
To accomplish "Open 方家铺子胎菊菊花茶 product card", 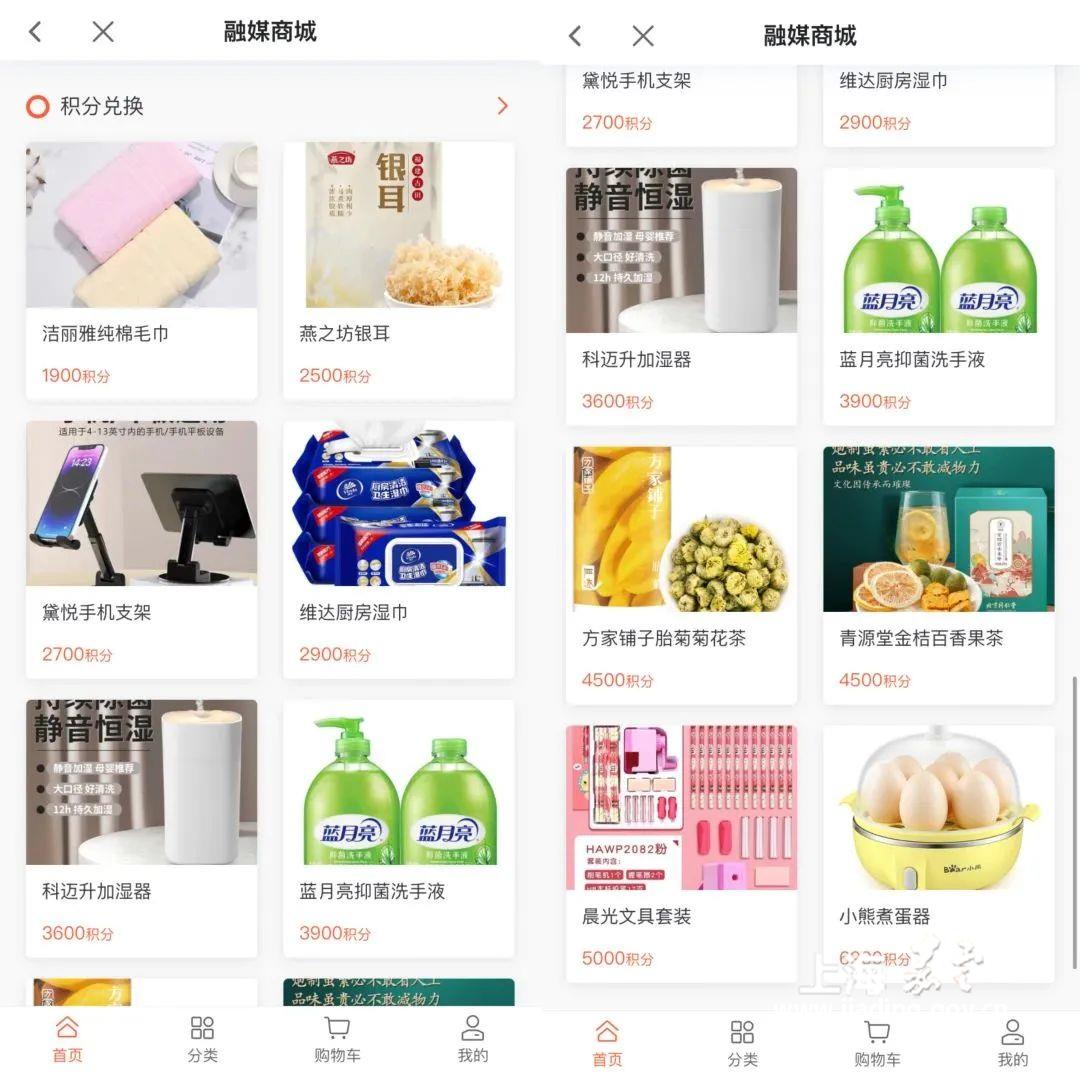I will [x=681, y=575].
